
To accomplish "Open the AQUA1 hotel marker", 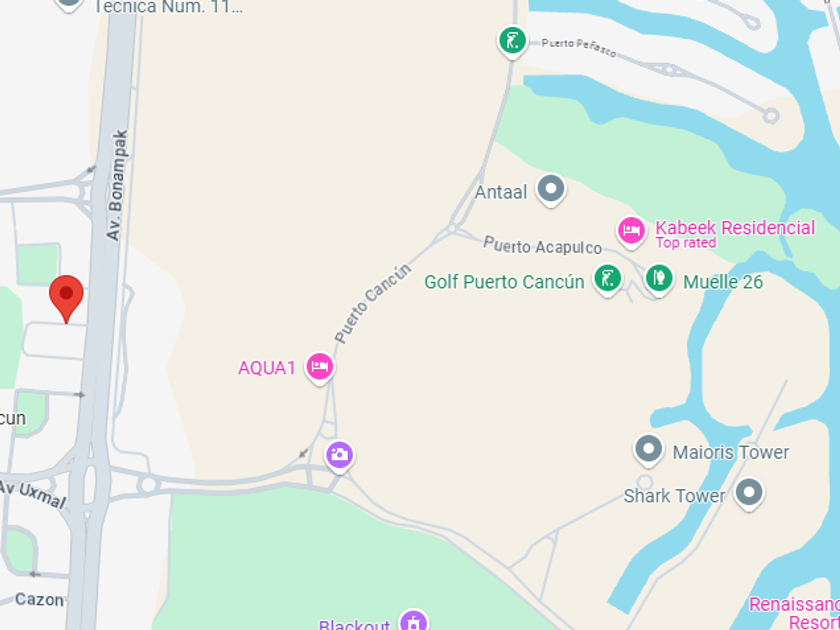I will coord(319,367).
